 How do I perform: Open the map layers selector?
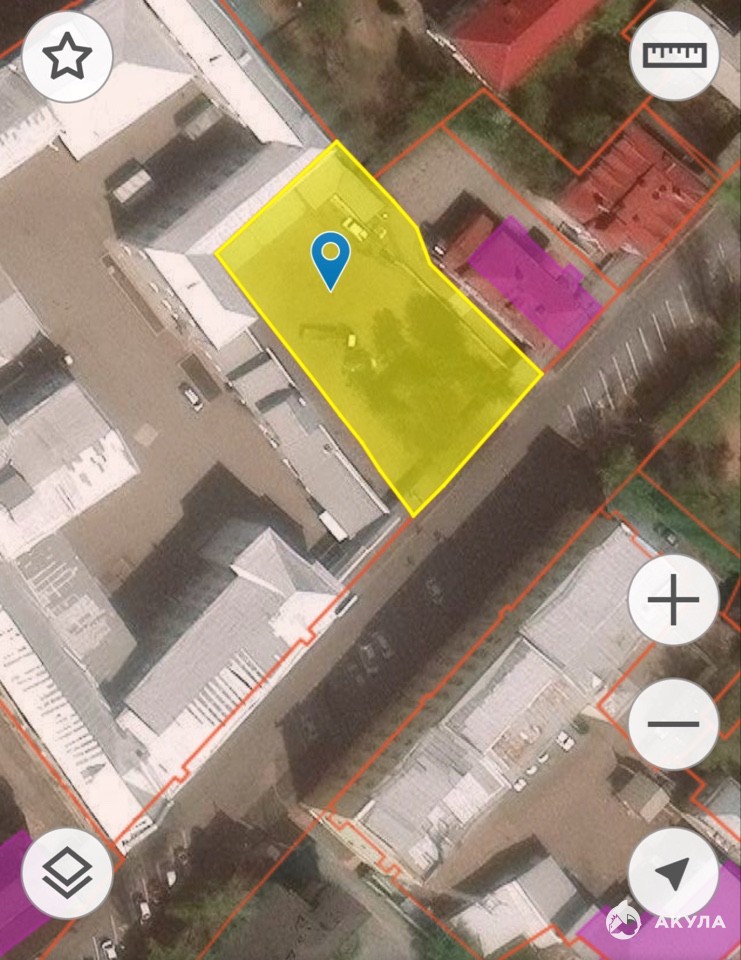point(67,873)
